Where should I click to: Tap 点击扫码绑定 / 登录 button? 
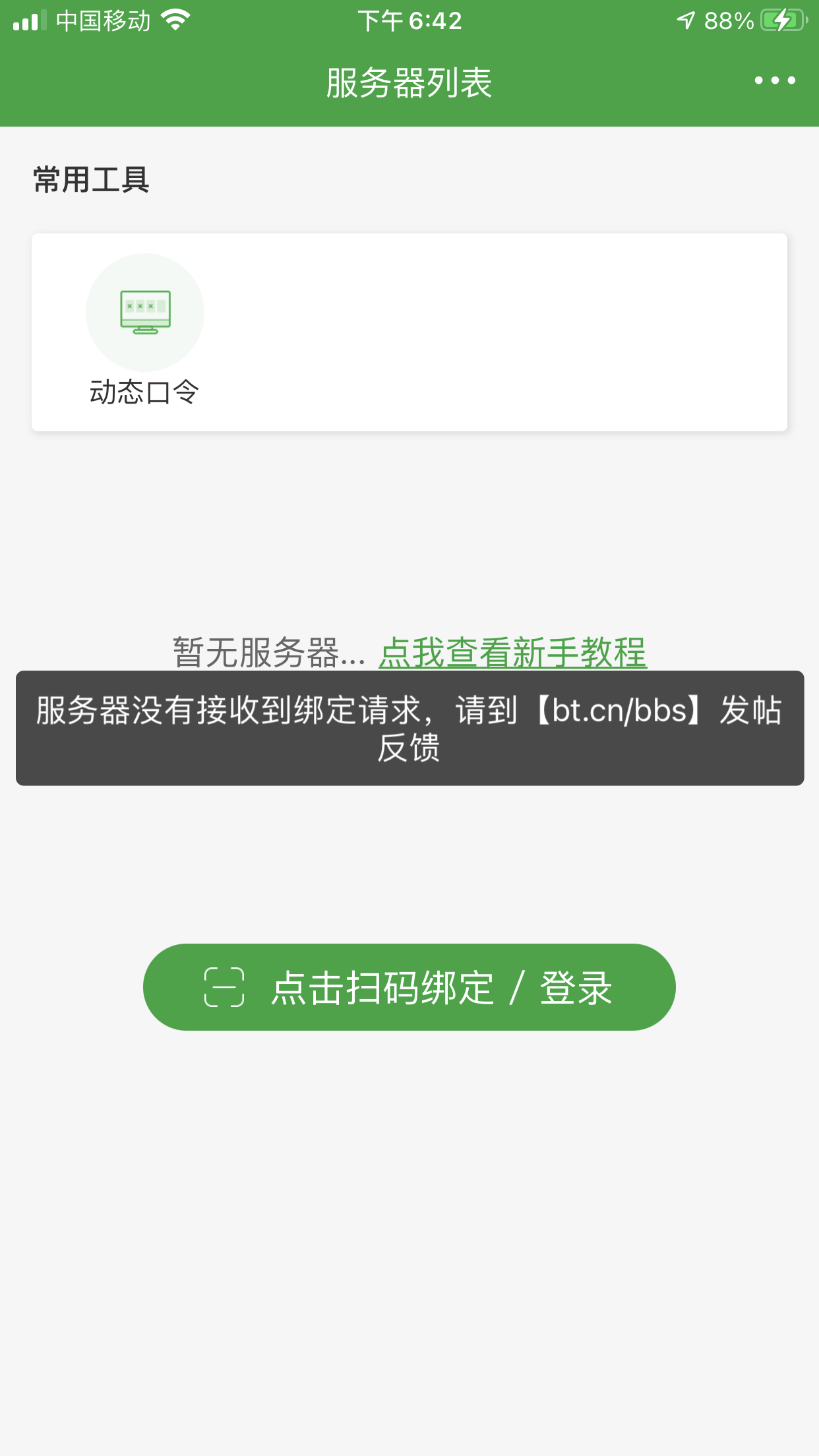[x=409, y=987]
